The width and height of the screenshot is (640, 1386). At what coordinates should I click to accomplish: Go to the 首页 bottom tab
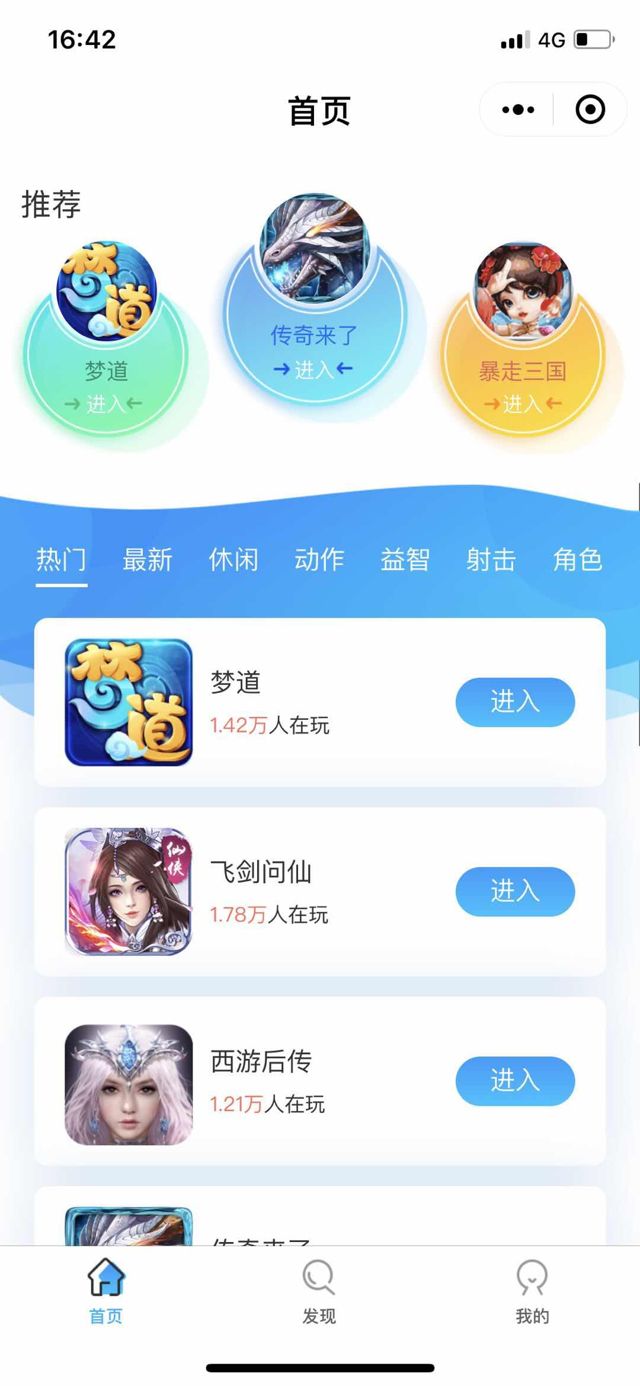click(106, 1291)
